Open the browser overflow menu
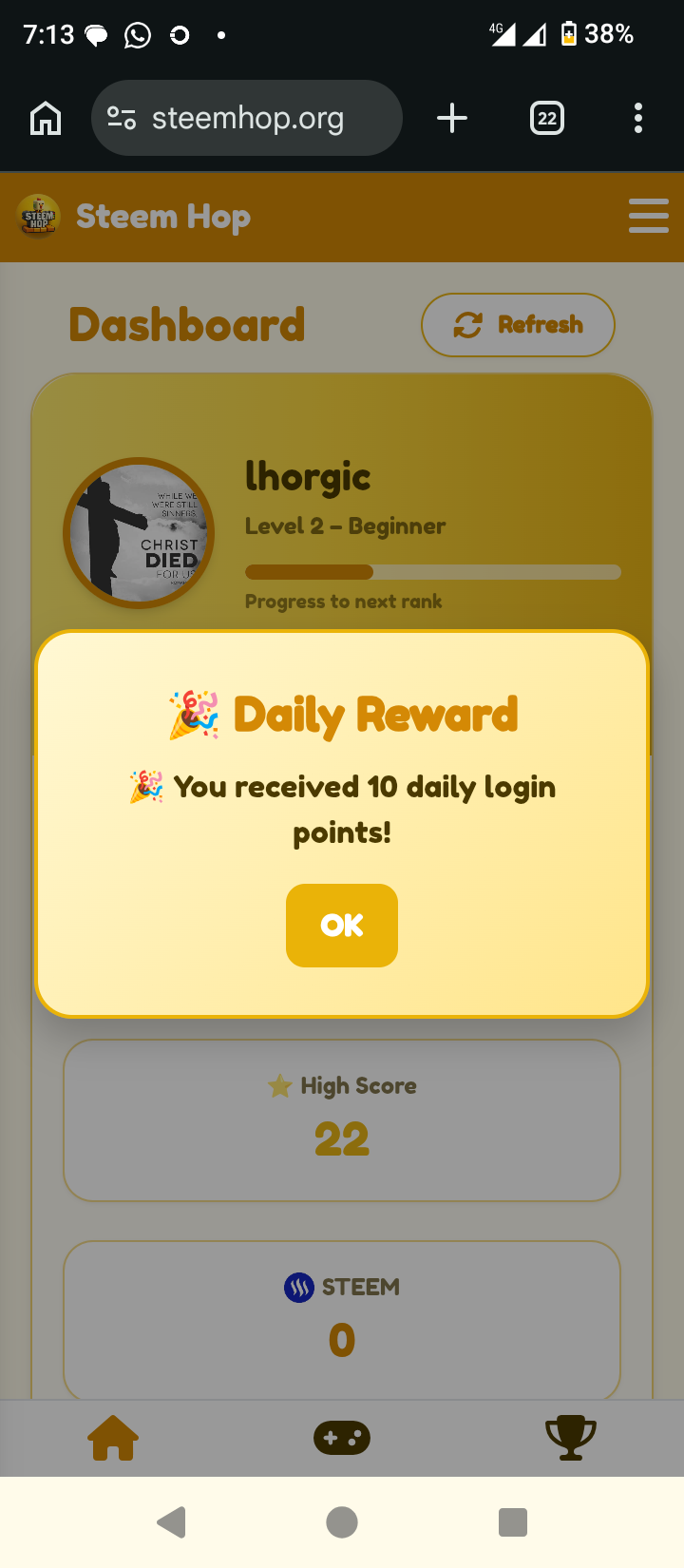 pyautogui.click(x=637, y=119)
